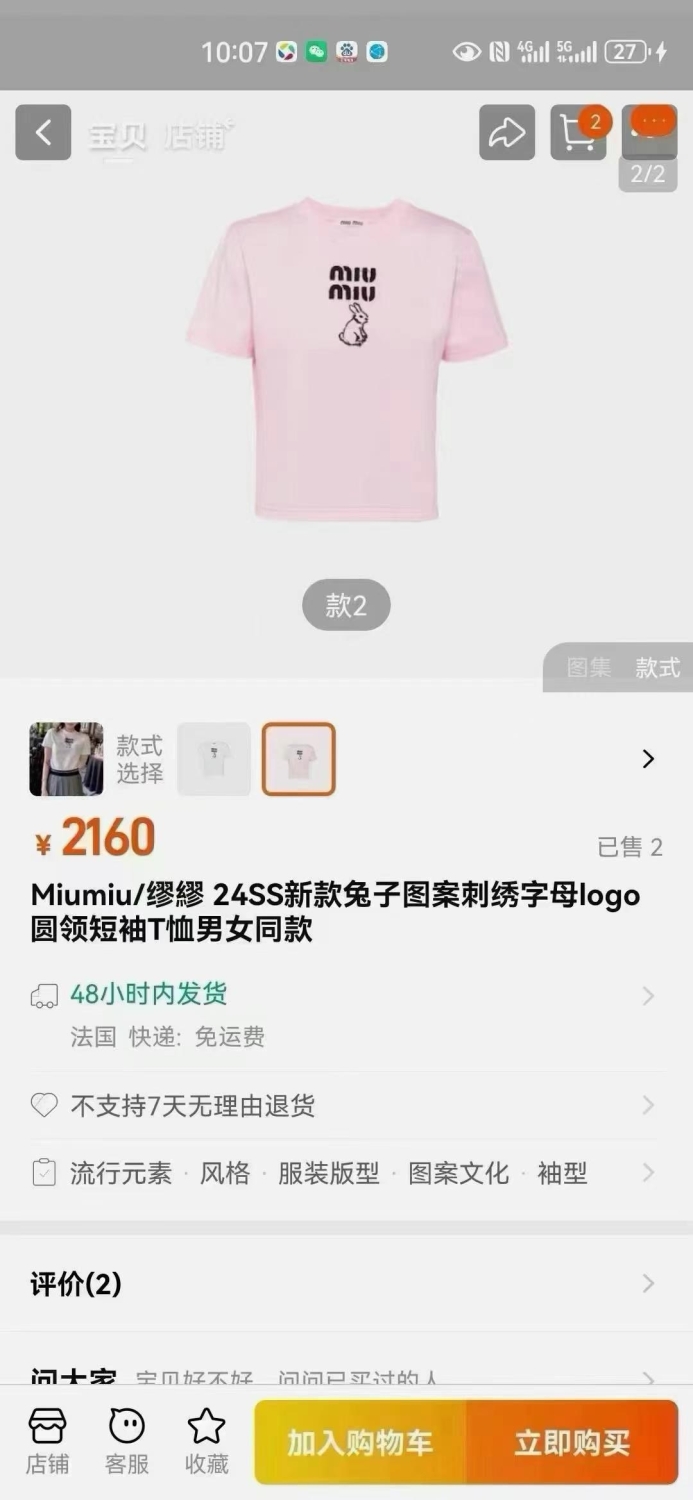Go back using the top-left arrow
The width and height of the screenshot is (693, 1500).
click(x=43, y=132)
